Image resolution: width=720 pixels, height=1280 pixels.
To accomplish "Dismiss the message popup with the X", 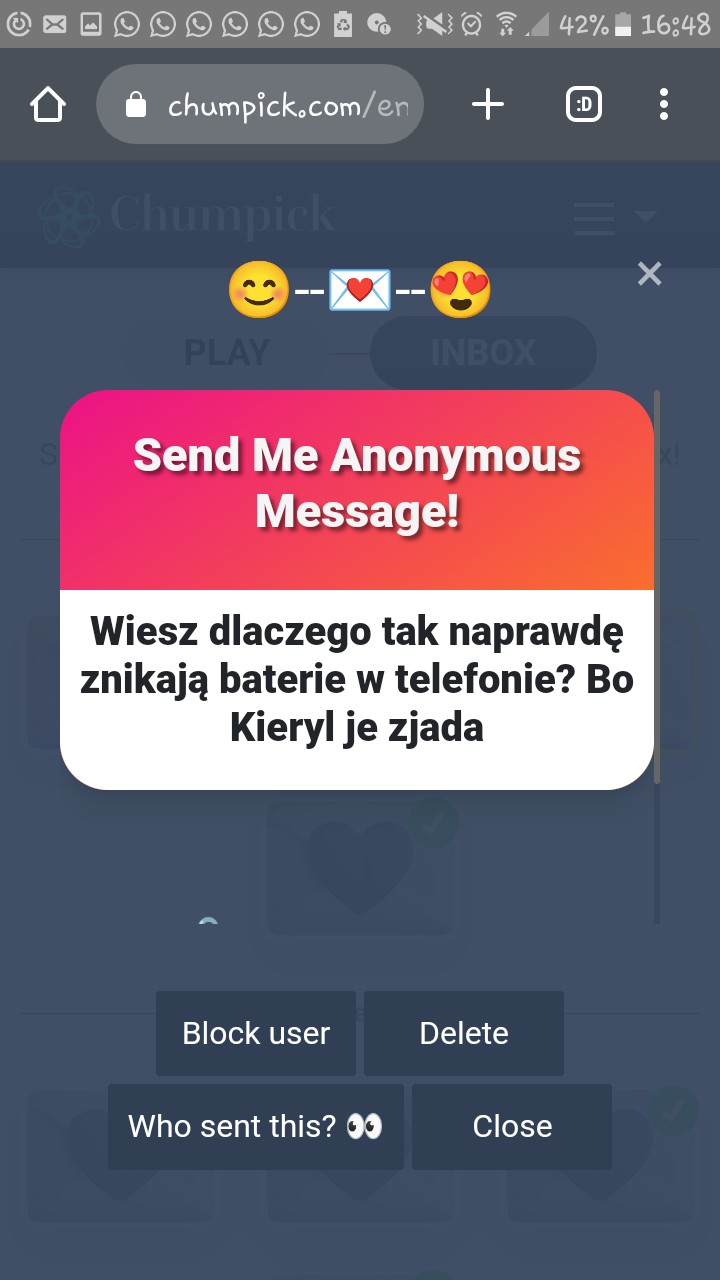I will click(x=650, y=273).
